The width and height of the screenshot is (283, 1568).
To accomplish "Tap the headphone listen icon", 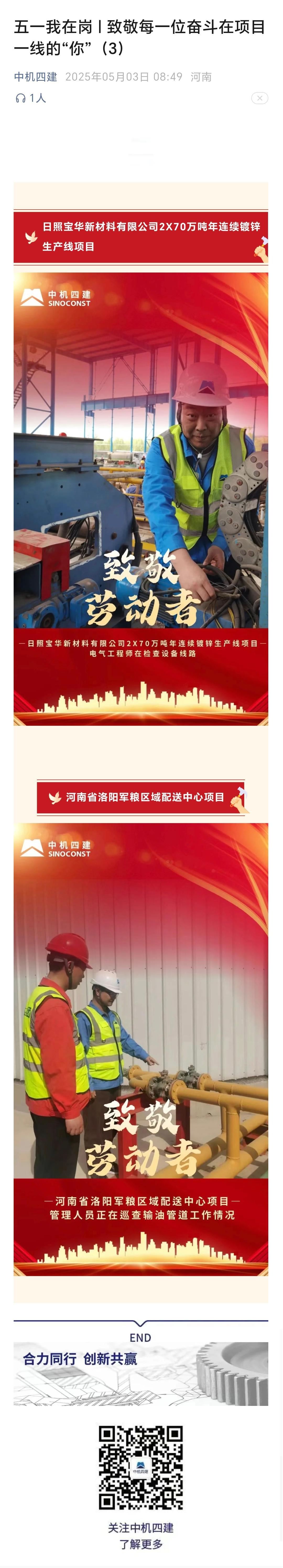I will click(21, 98).
